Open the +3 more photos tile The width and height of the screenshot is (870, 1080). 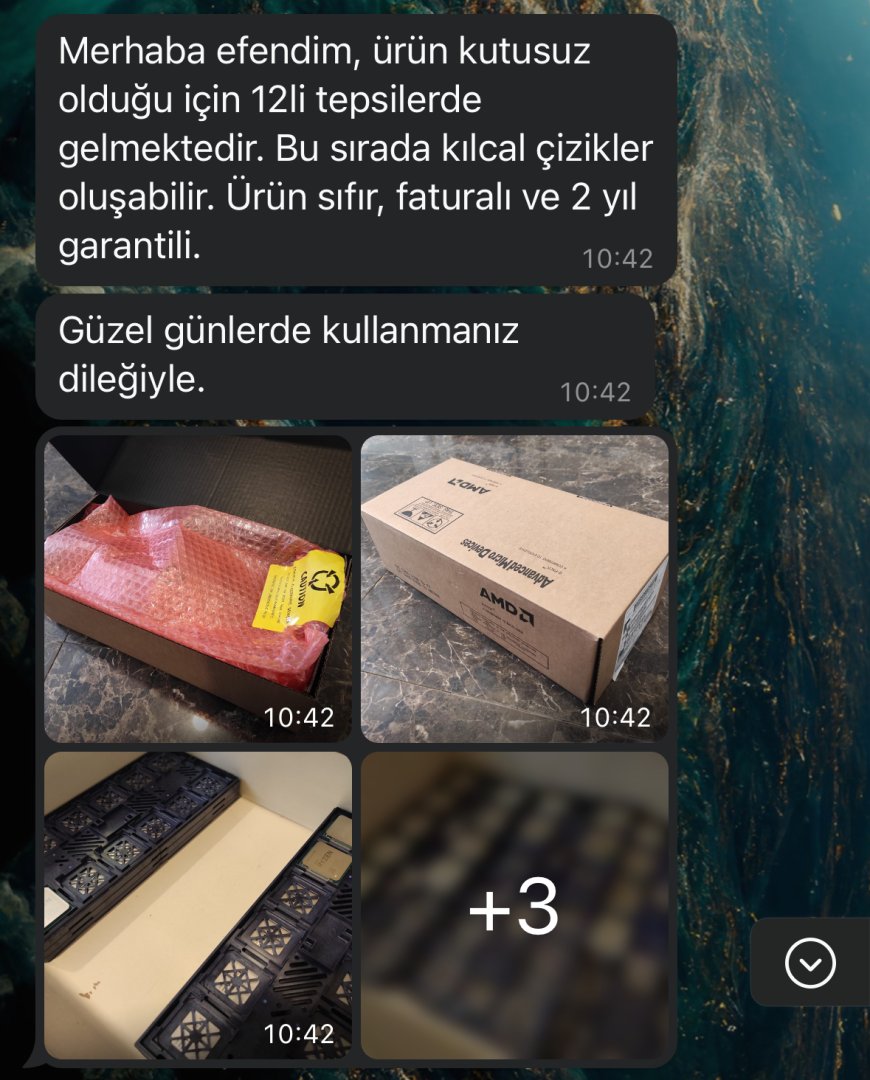point(514,905)
